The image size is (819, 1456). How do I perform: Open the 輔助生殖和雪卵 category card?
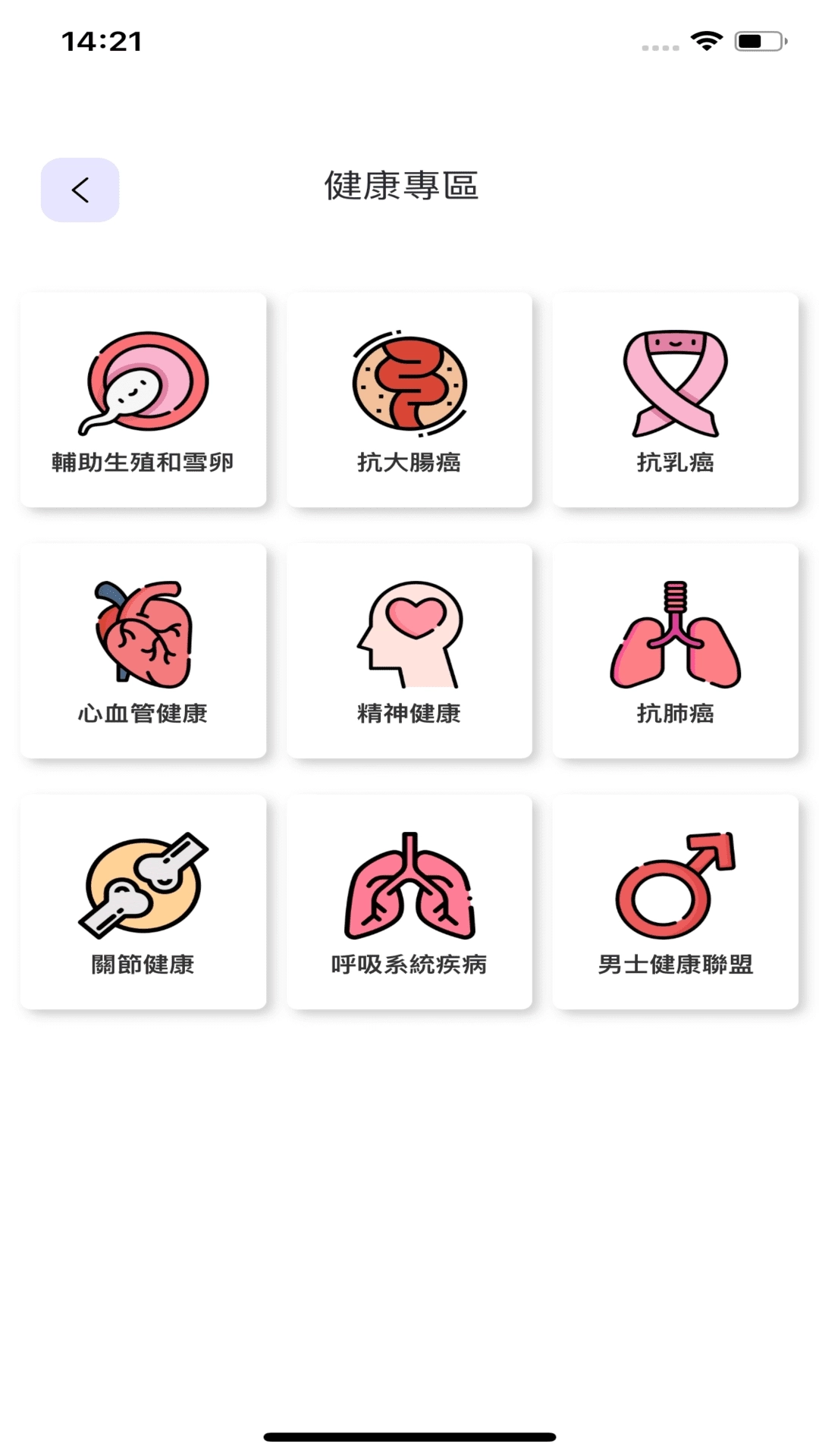144,400
